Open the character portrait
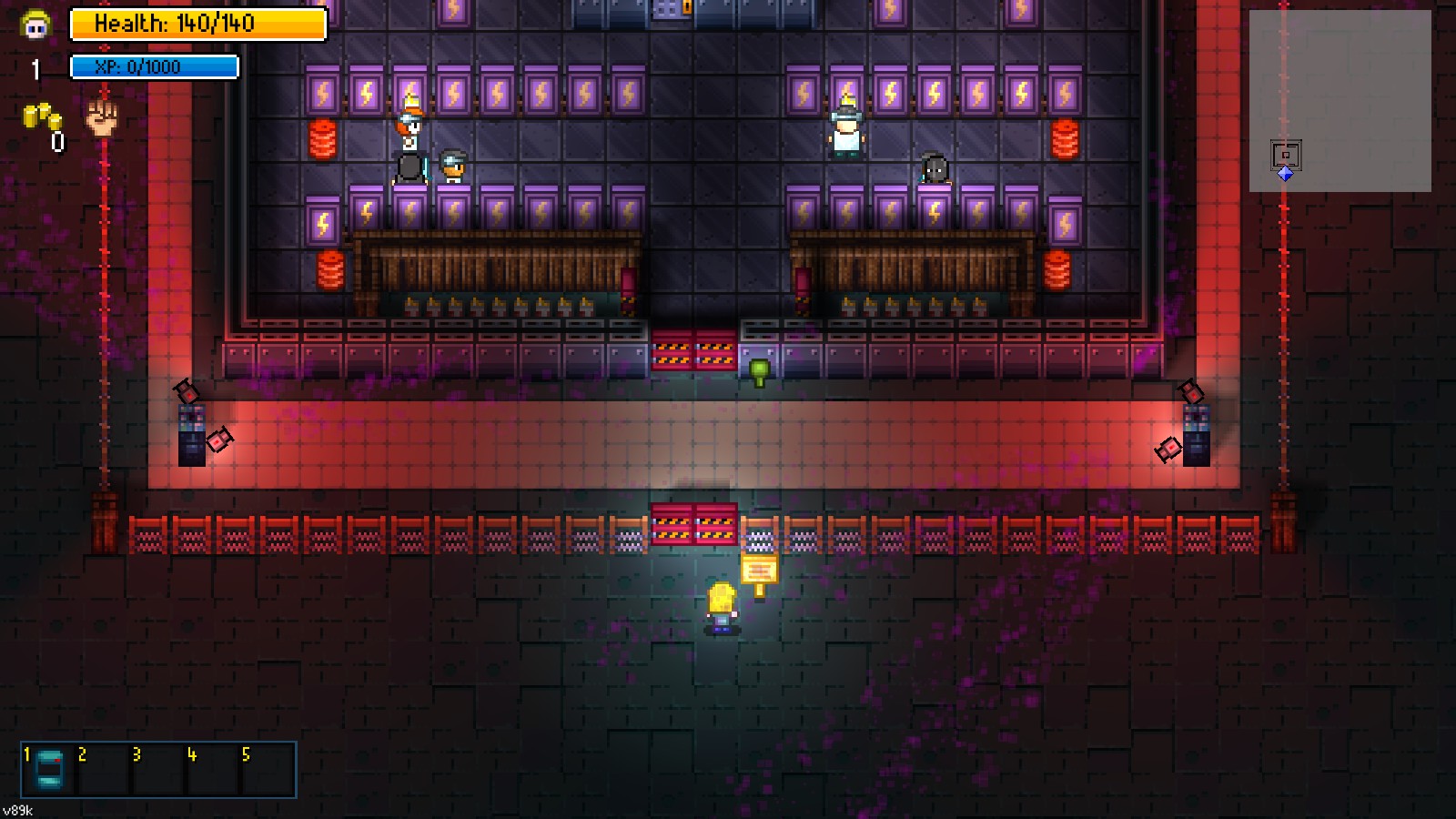Screen dimensions: 1456x819 tap(36, 24)
